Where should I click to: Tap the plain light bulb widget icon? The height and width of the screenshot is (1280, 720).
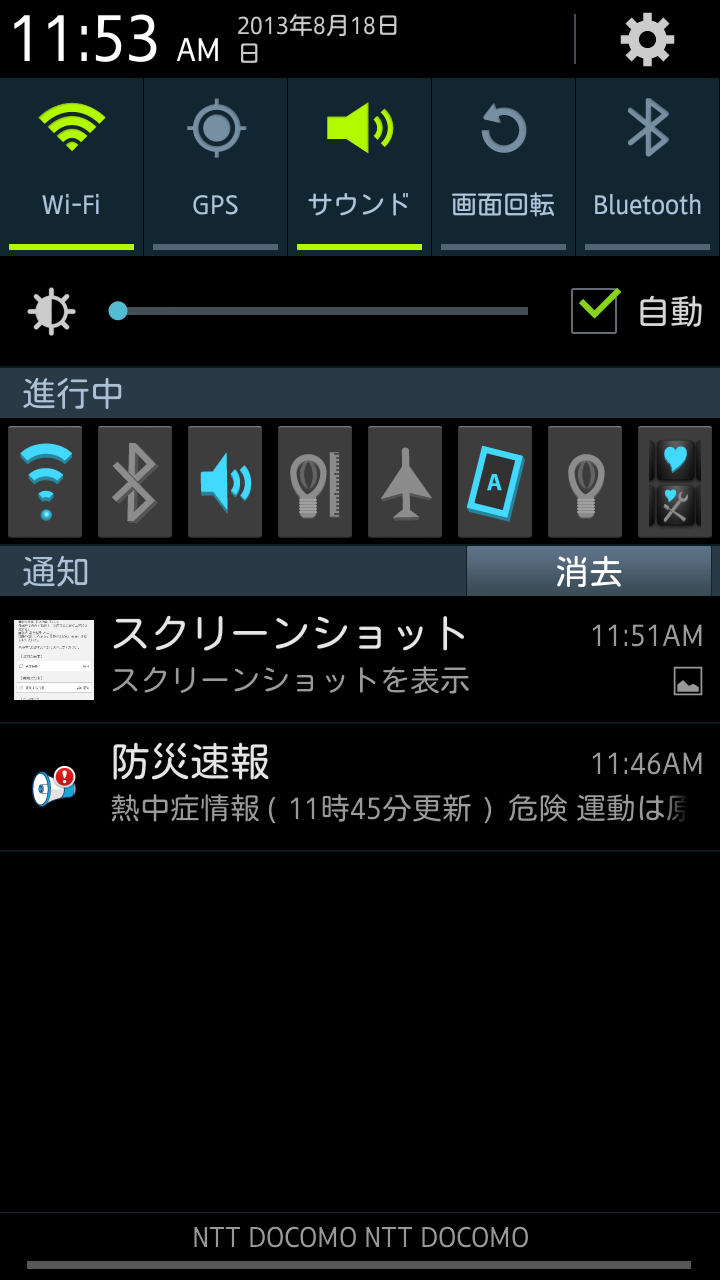pyautogui.click(x=585, y=482)
